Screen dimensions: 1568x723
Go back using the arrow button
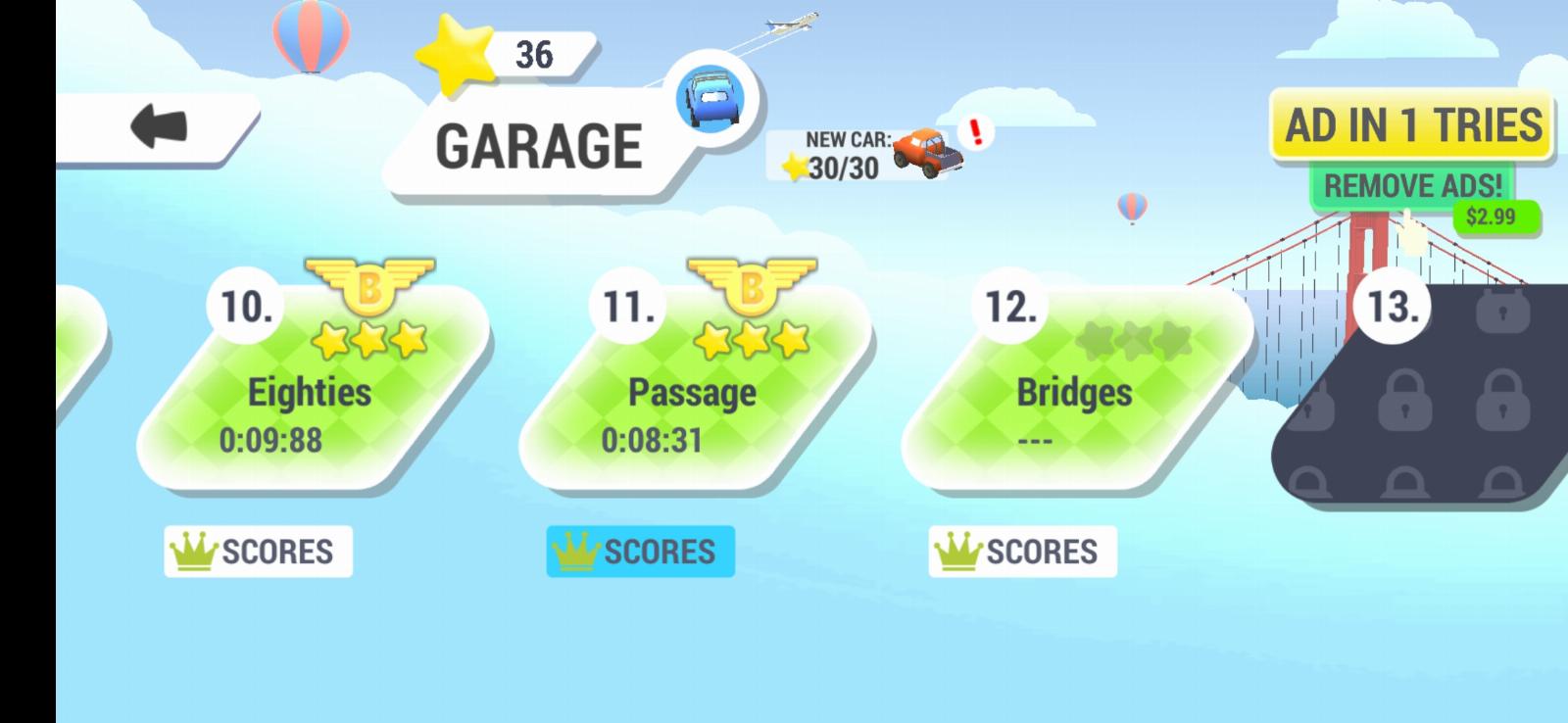point(159,127)
